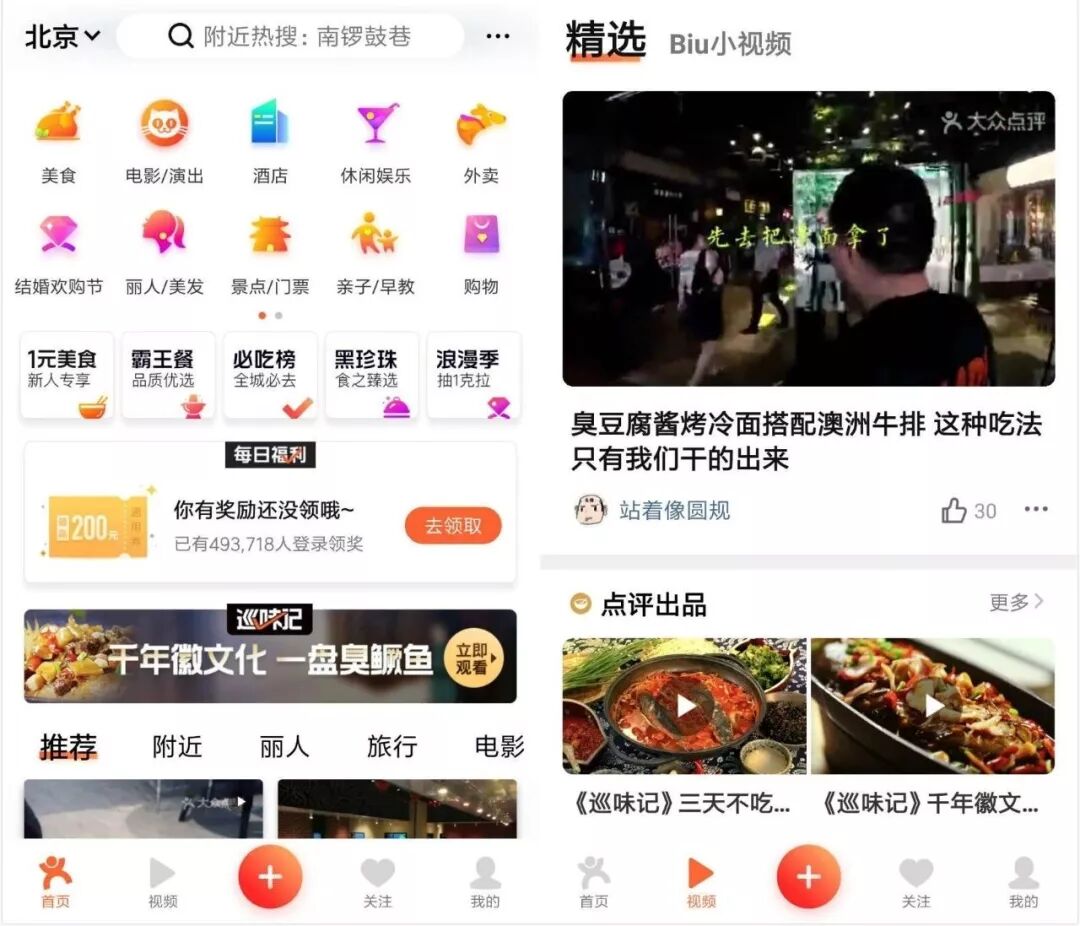Play the 《巡味记》三天不吃 video
This screenshot has width=1080, height=926.
[x=685, y=706]
